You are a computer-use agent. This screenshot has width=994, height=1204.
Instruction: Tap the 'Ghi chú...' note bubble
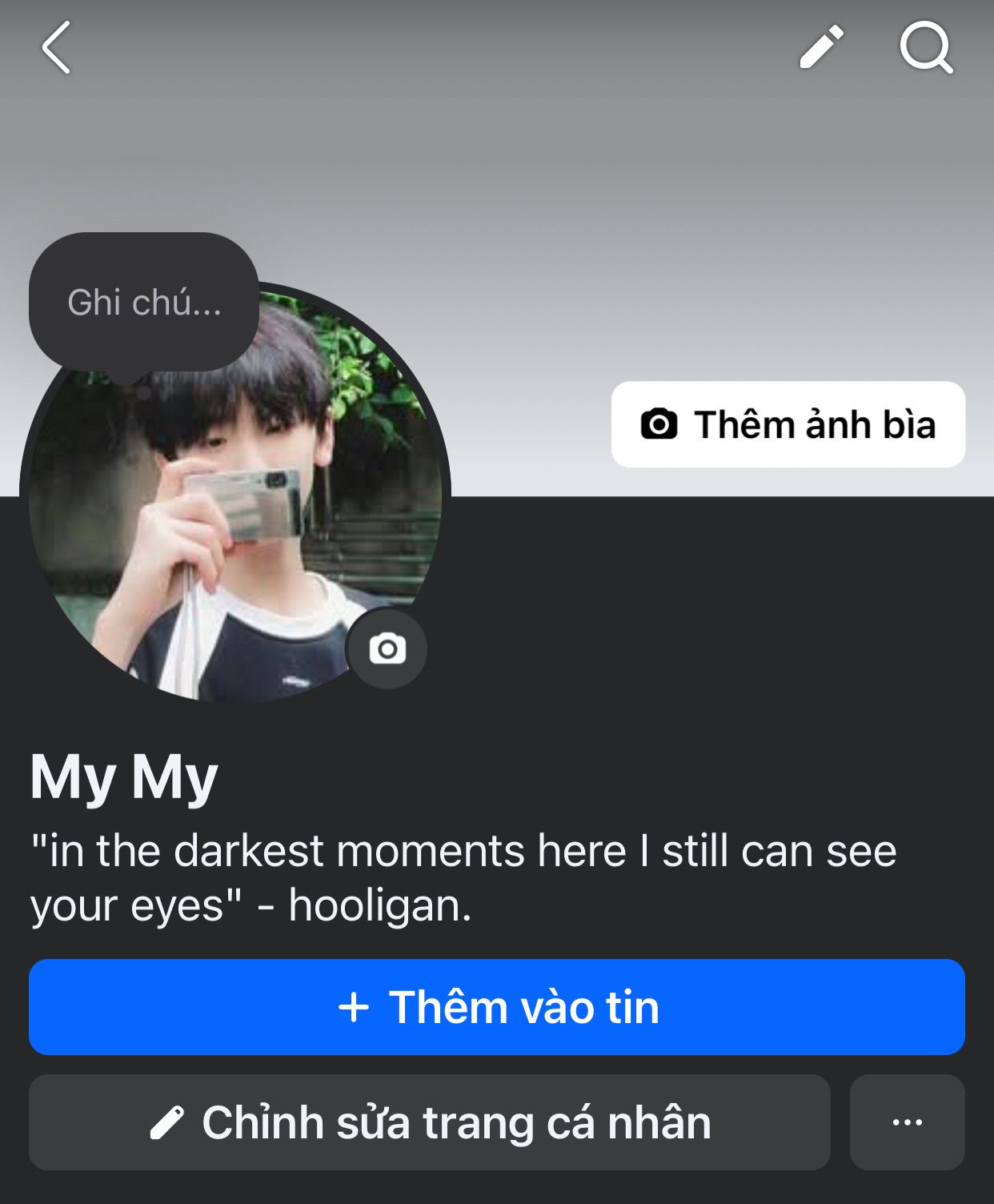144,303
